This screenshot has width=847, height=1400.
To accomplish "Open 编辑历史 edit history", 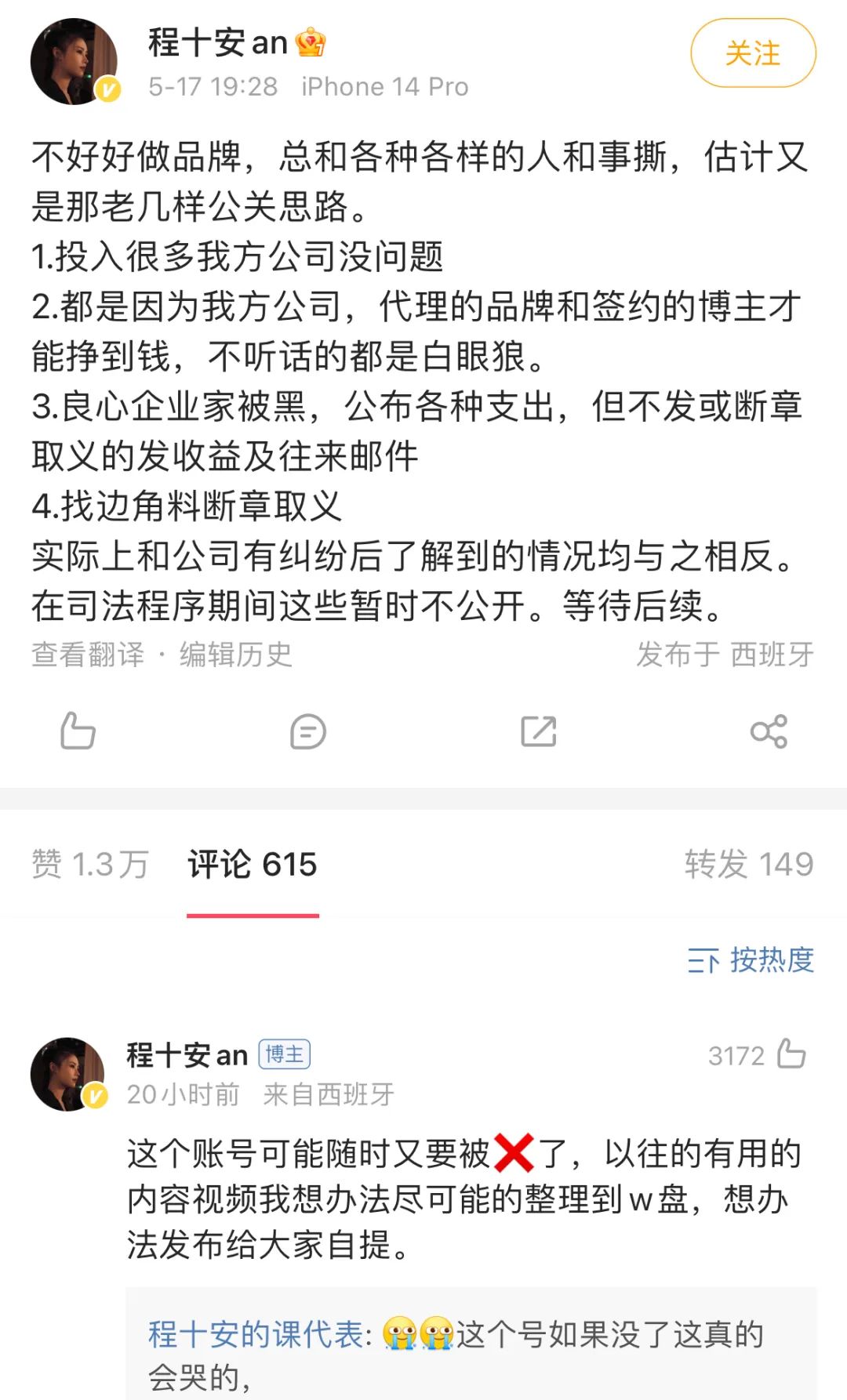I will point(235,654).
